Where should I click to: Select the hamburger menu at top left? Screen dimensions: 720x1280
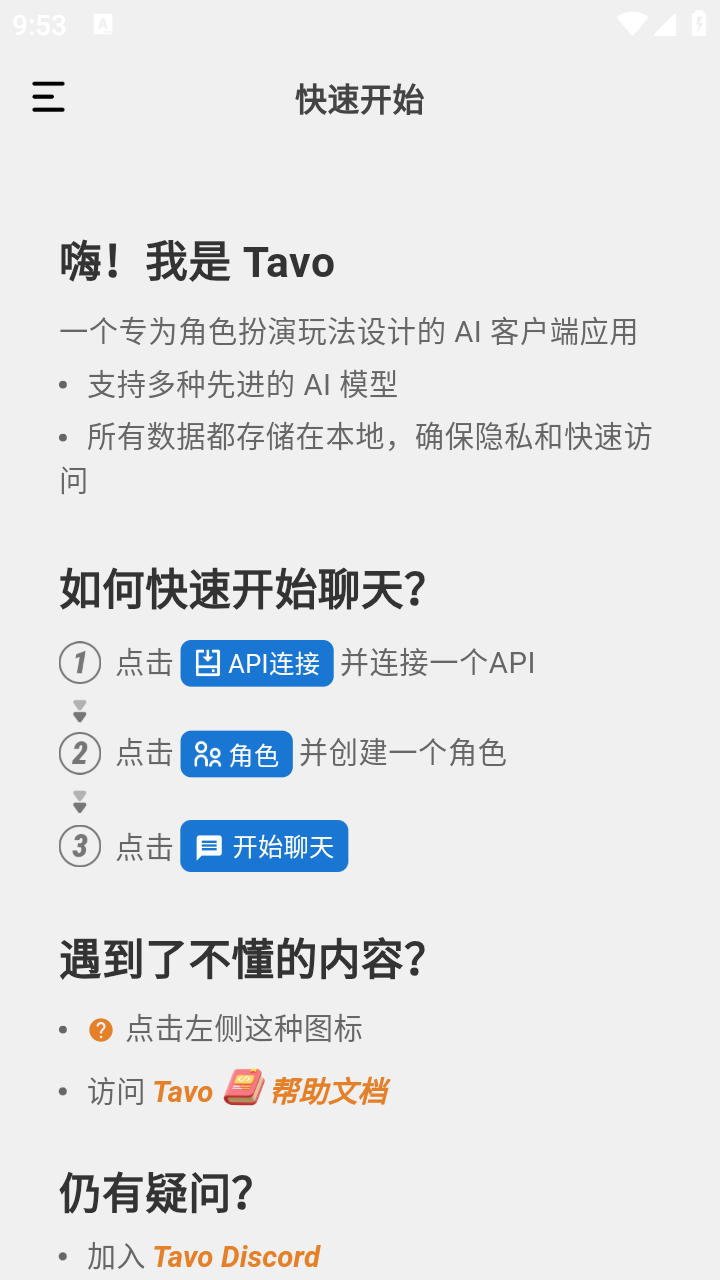48,97
